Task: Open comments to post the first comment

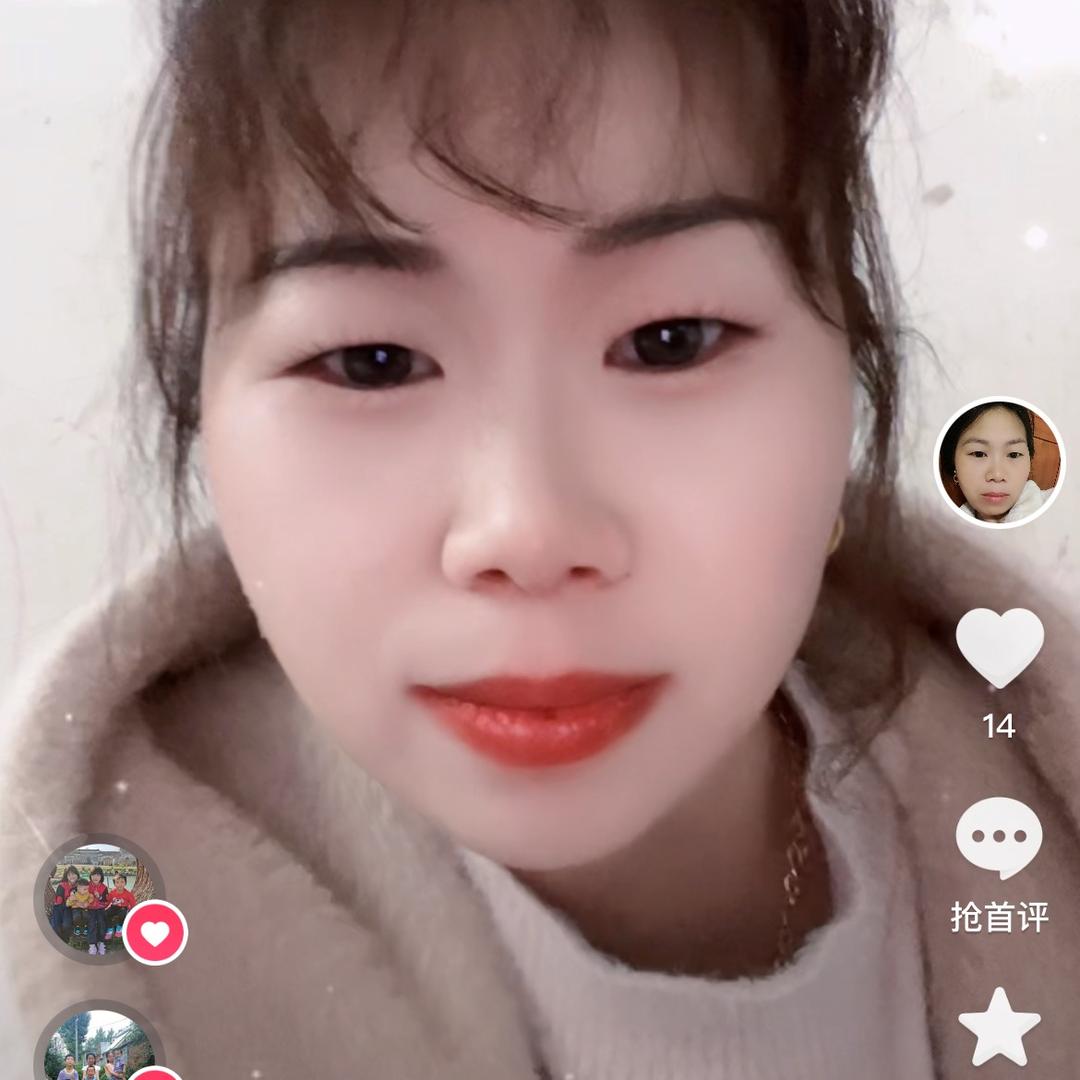Action: tap(999, 838)
